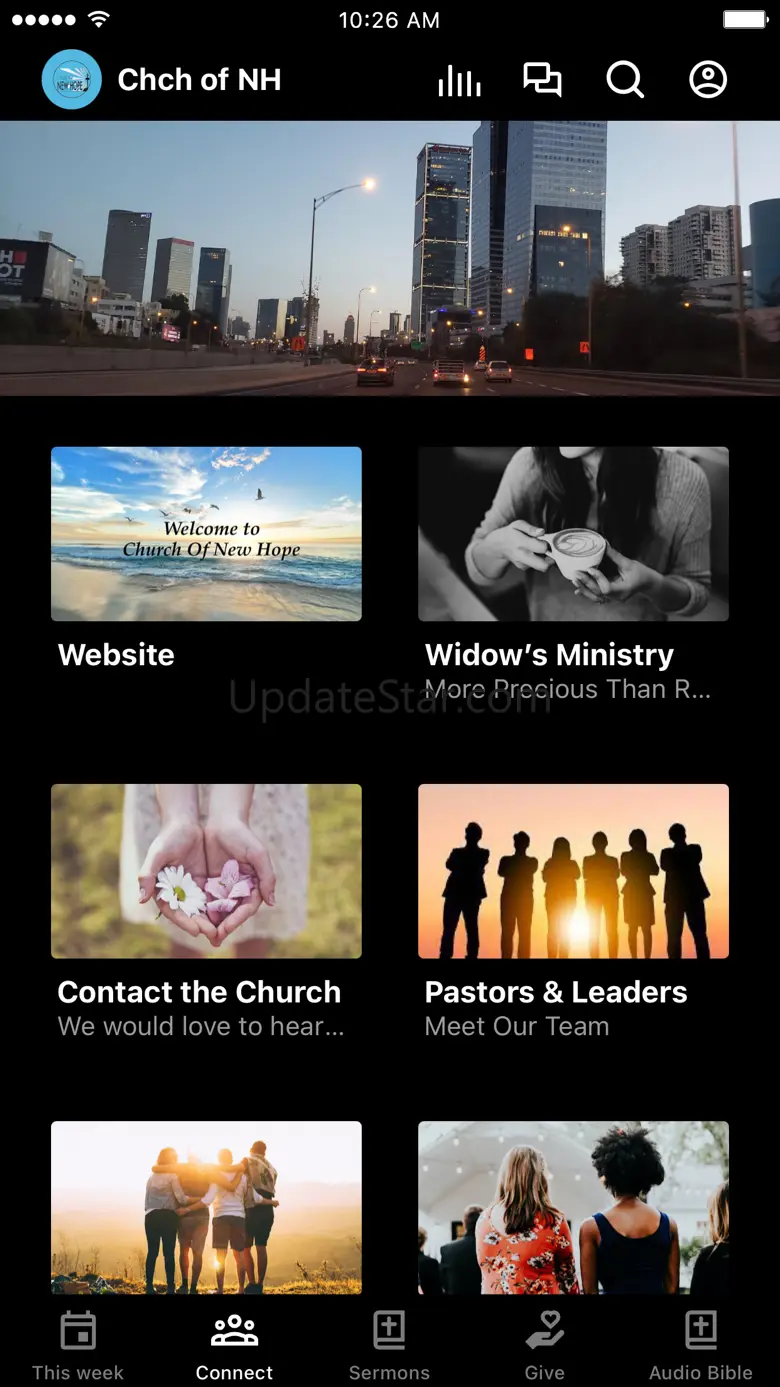This screenshot has height=1387, width=780.
Task: Switch to the Give tab
Action: click(x=545, y=1345)
